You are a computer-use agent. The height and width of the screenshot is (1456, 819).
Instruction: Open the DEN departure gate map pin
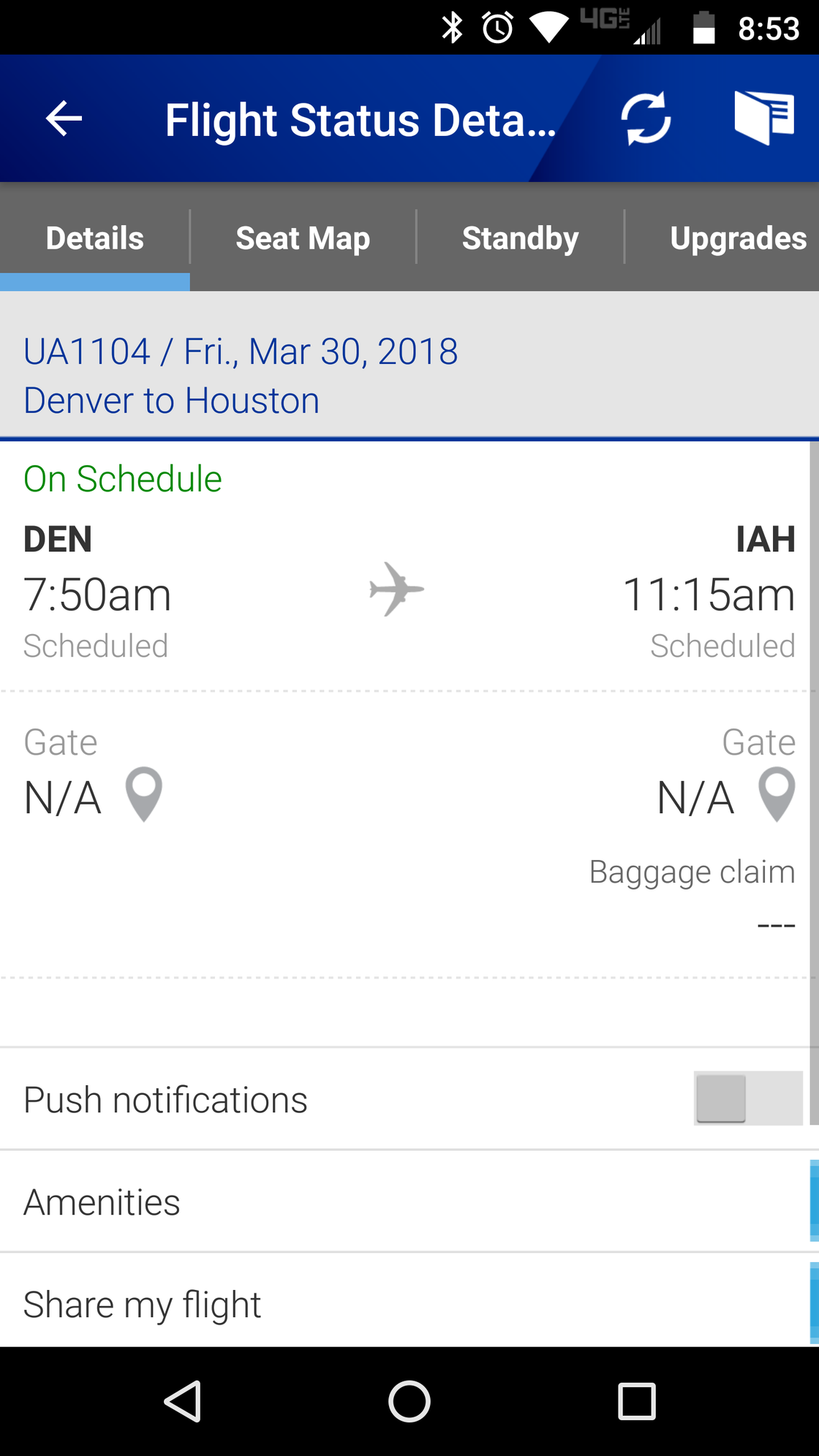click(143, 794)
